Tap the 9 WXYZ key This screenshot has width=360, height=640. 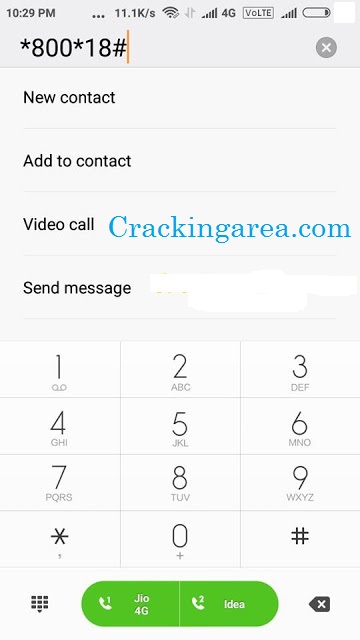(300, 482)
